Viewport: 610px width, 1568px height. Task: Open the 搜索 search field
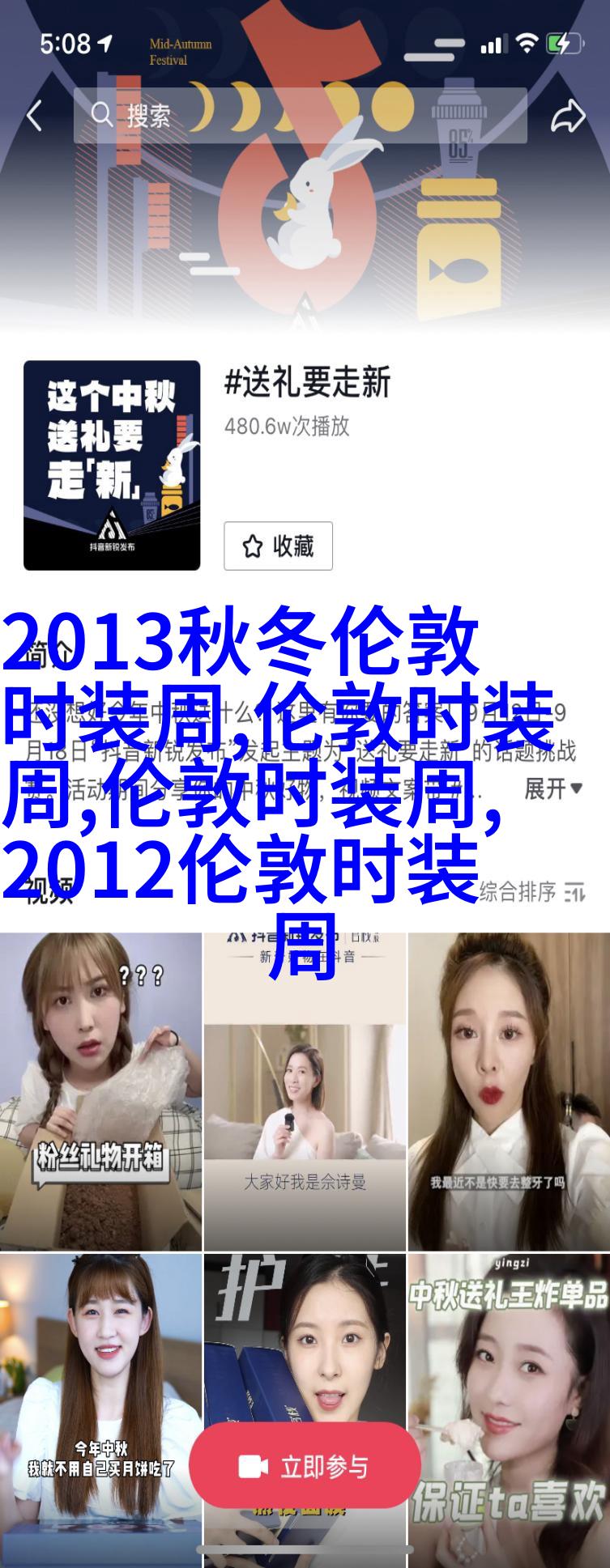click(x=300, y=116)
